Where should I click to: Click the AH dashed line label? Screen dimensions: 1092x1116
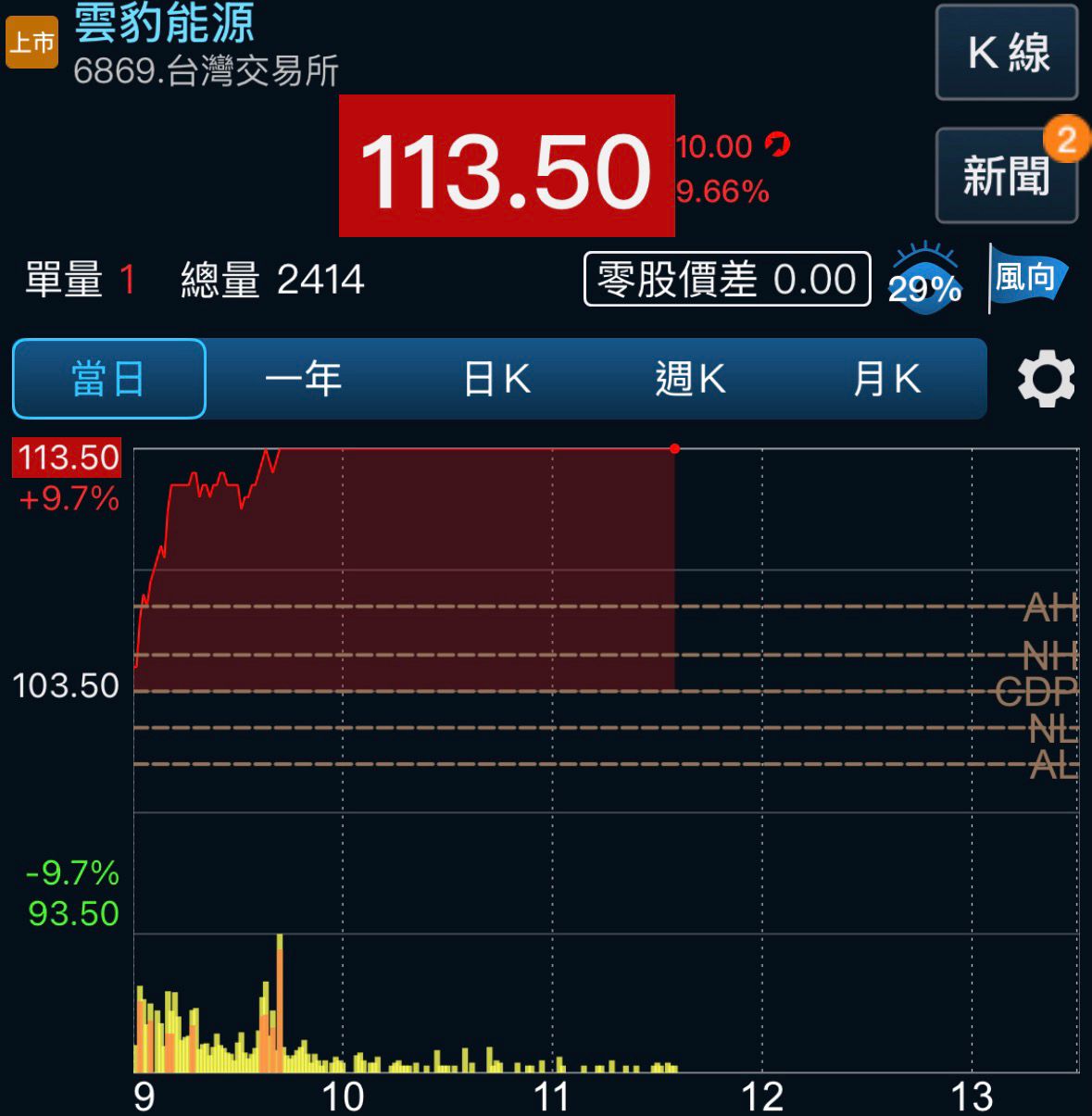(x=1051, y=608)
